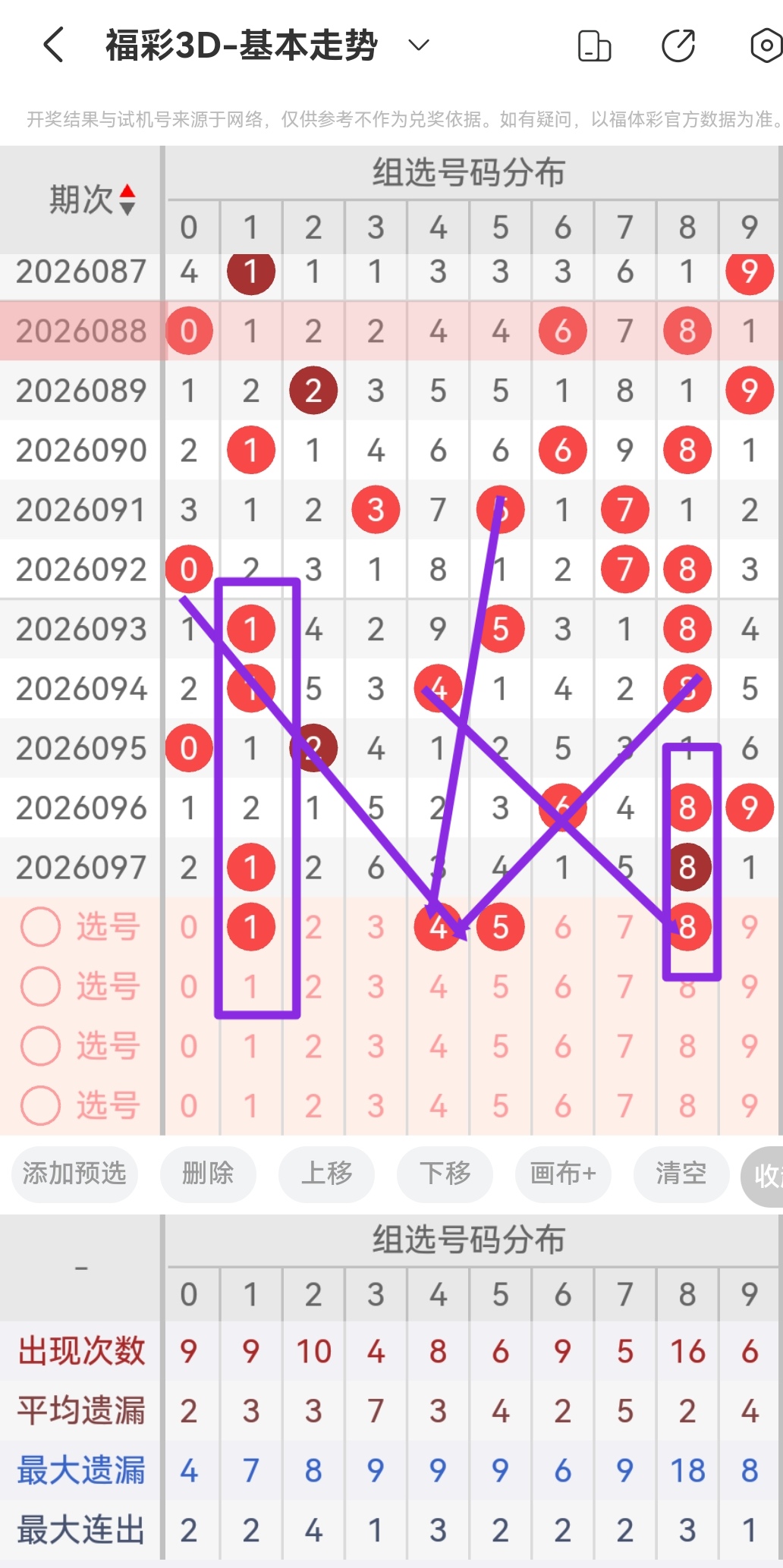Toggle number 4 in the first selection row

(437, 926)
